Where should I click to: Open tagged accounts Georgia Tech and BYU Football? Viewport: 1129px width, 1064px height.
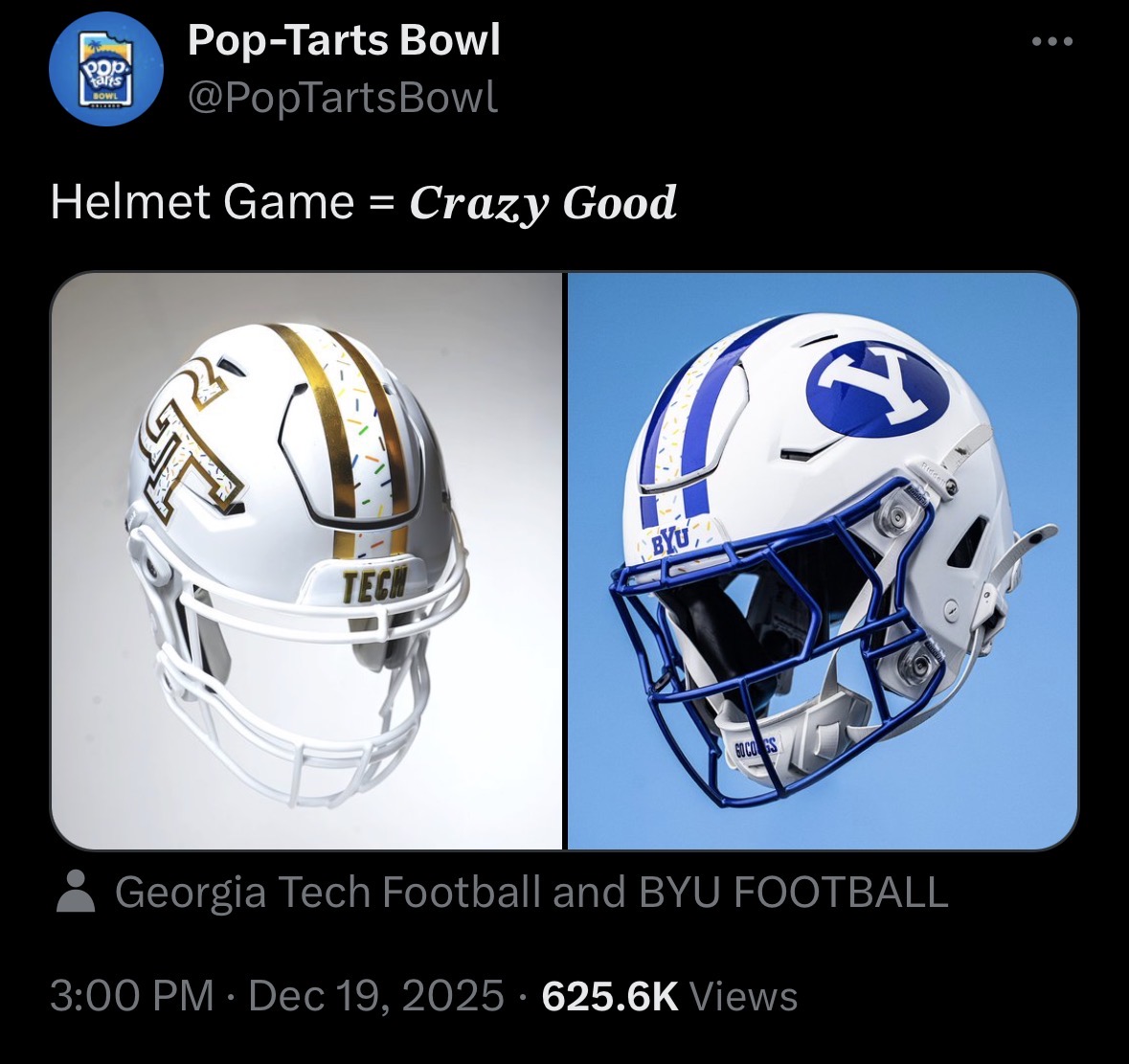[530, 892]
